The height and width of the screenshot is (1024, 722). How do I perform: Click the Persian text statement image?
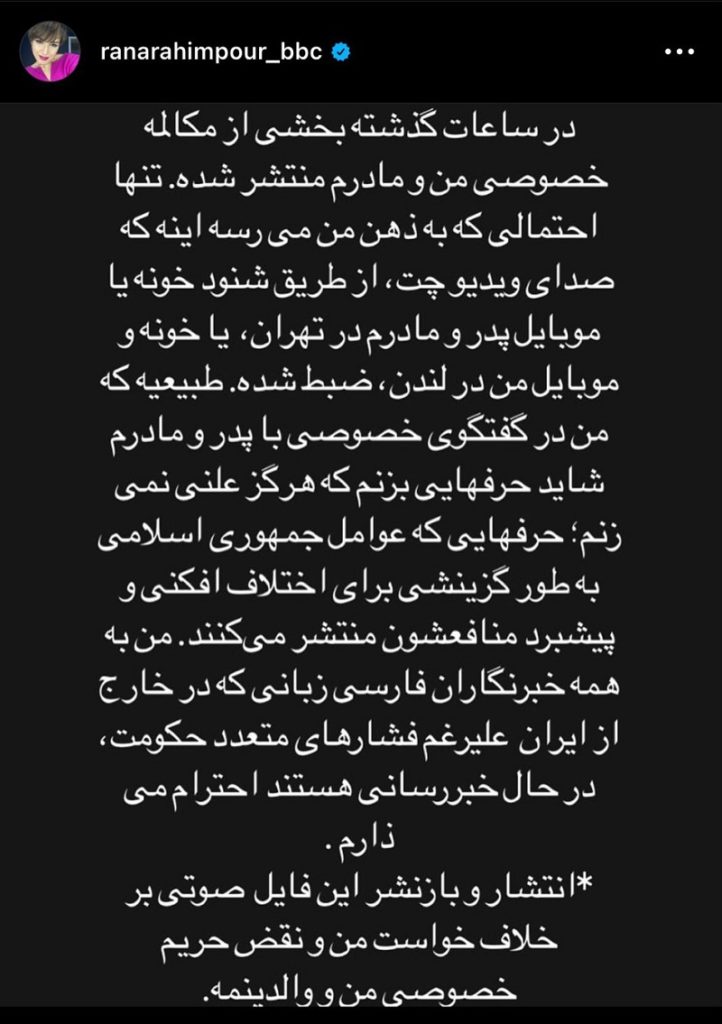click(x=360, y=550)
